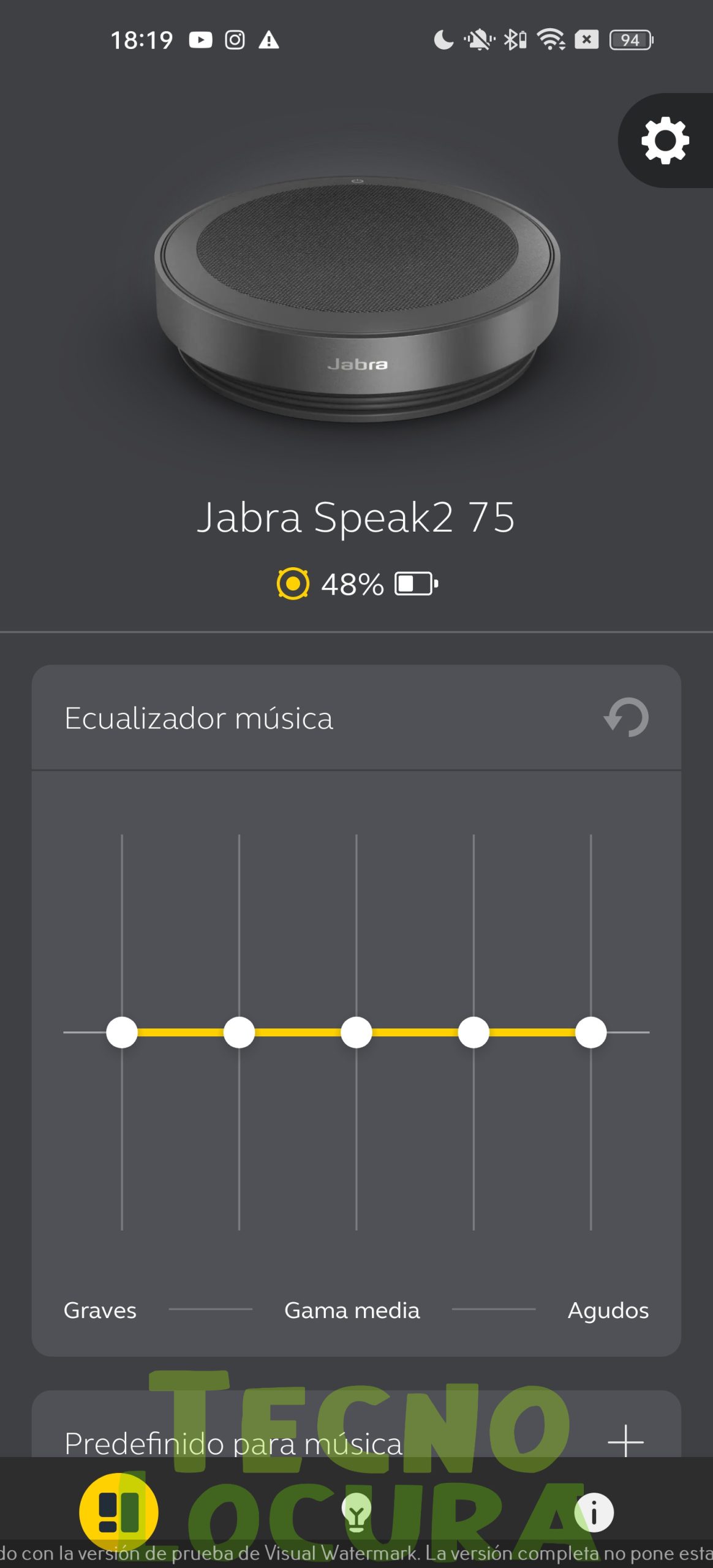Tap the Agudos band slider handle
This screenshot has height=1568, width=713.
click(x=591, y=1033)
